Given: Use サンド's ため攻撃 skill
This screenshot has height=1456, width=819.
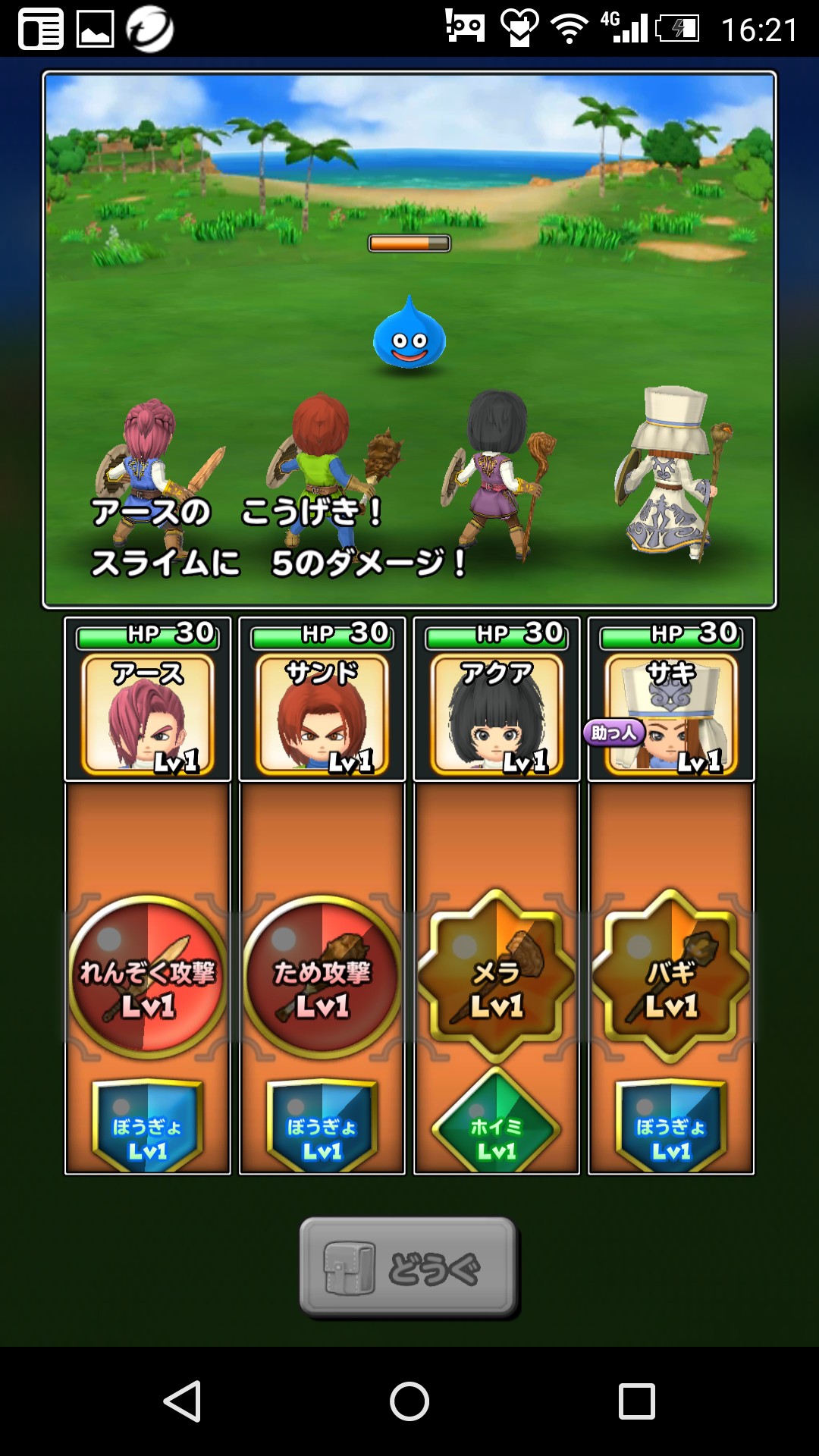Looking at the screenshot, I should (322, 977).
